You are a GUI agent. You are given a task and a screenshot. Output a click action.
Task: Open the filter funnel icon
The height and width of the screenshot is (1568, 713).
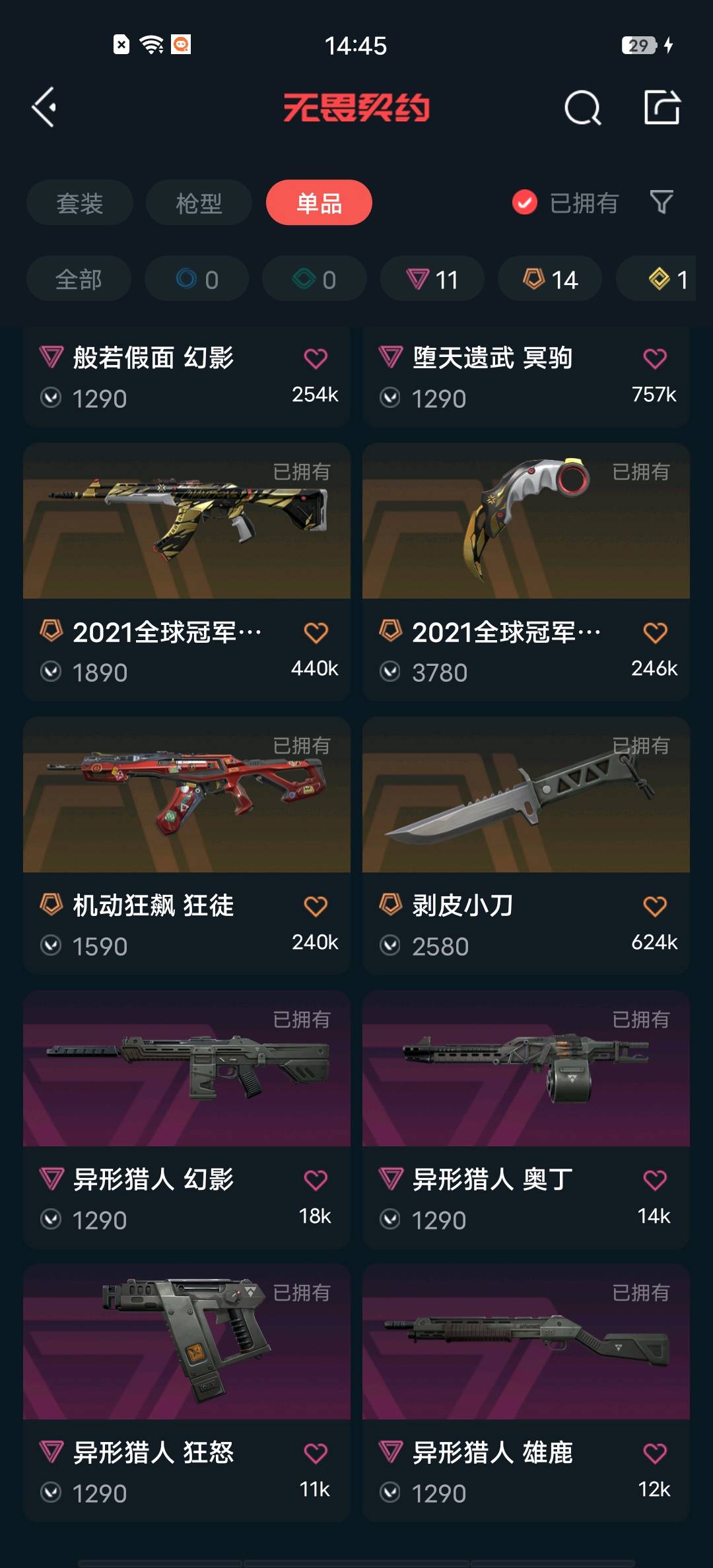(662, 202)
